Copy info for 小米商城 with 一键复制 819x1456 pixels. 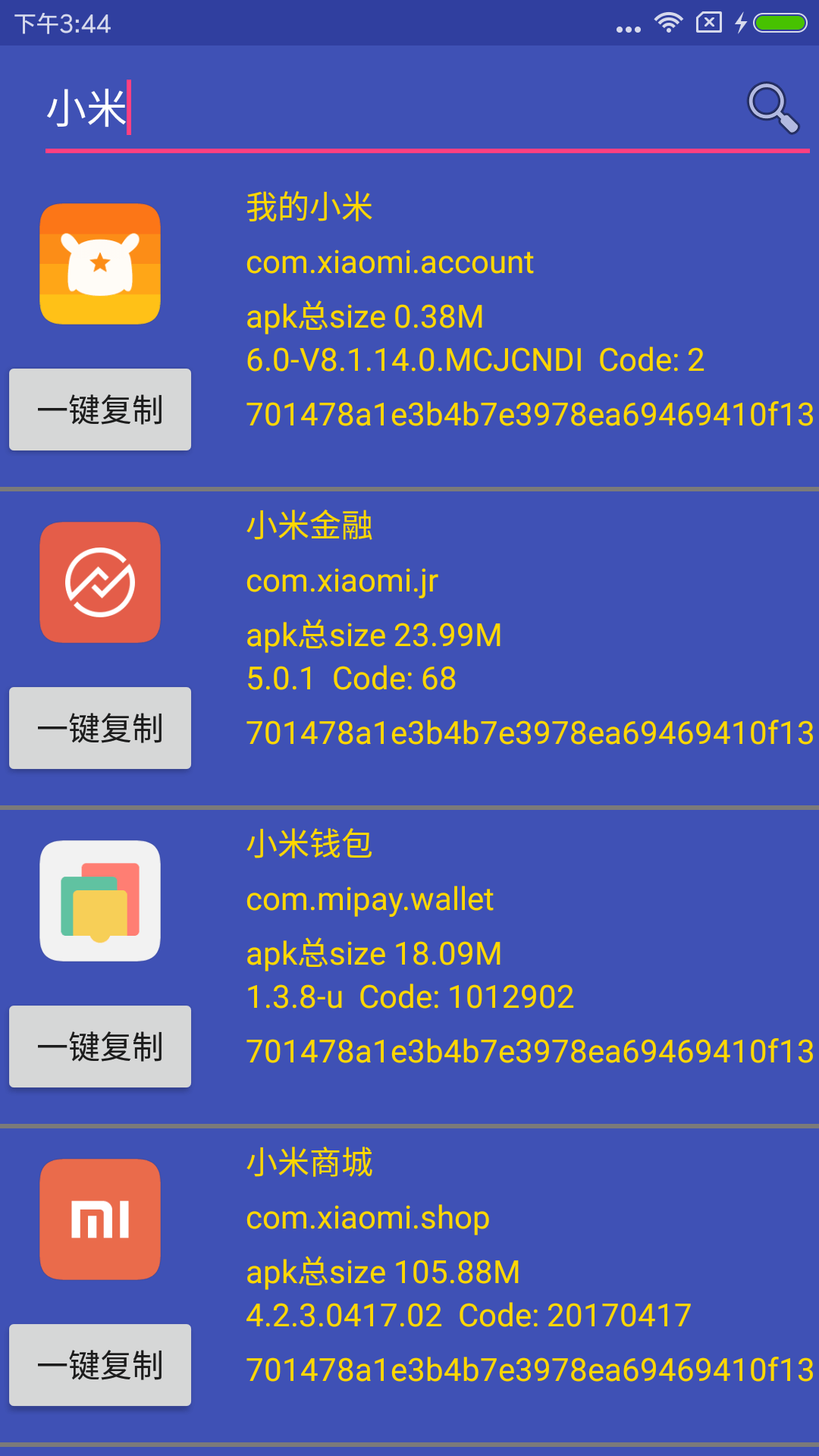click(x=100, y=1365)
